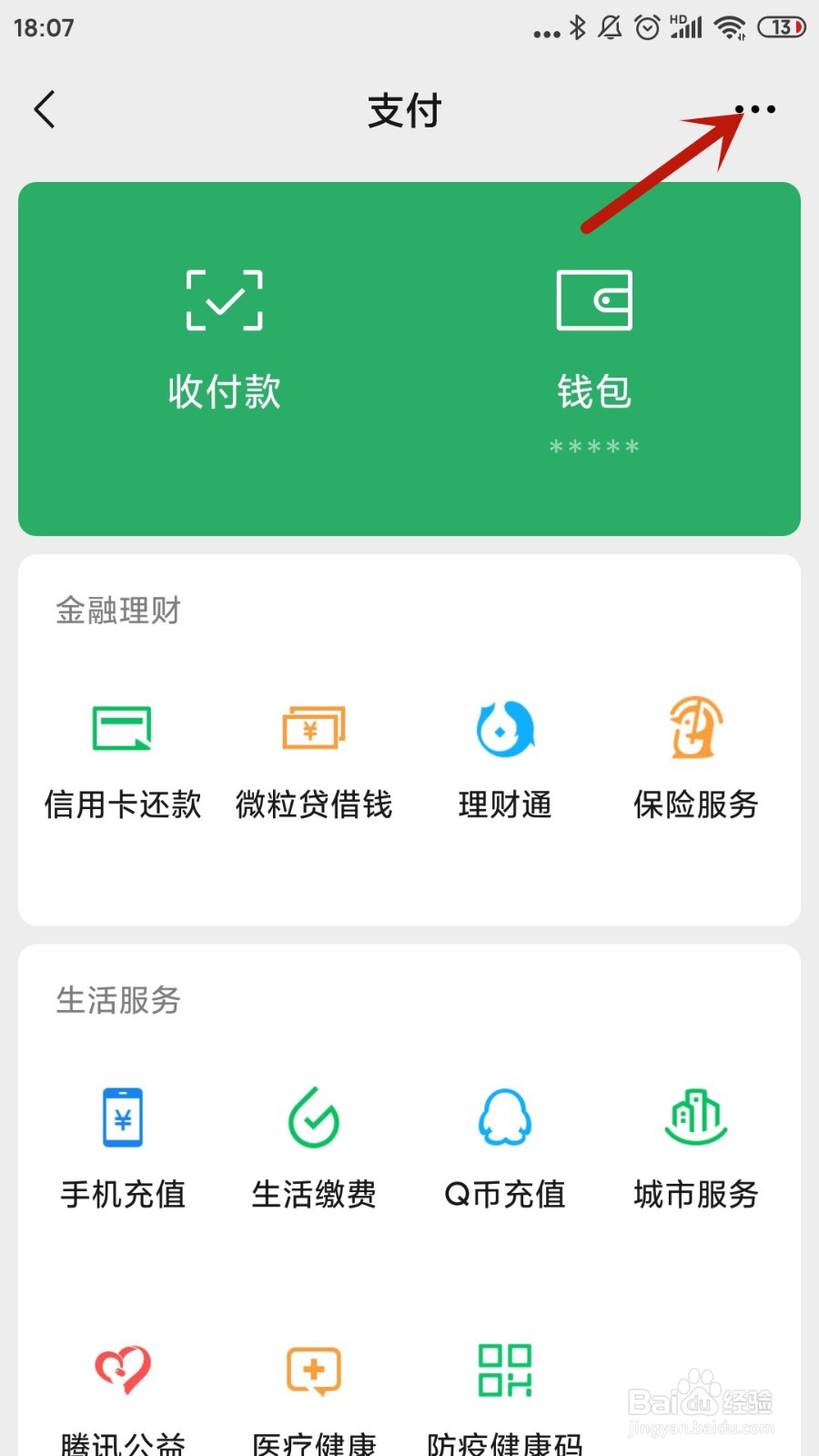Open 生活缴费
This screenshot has width=819, height=1456.
[x=314, y=1147]
